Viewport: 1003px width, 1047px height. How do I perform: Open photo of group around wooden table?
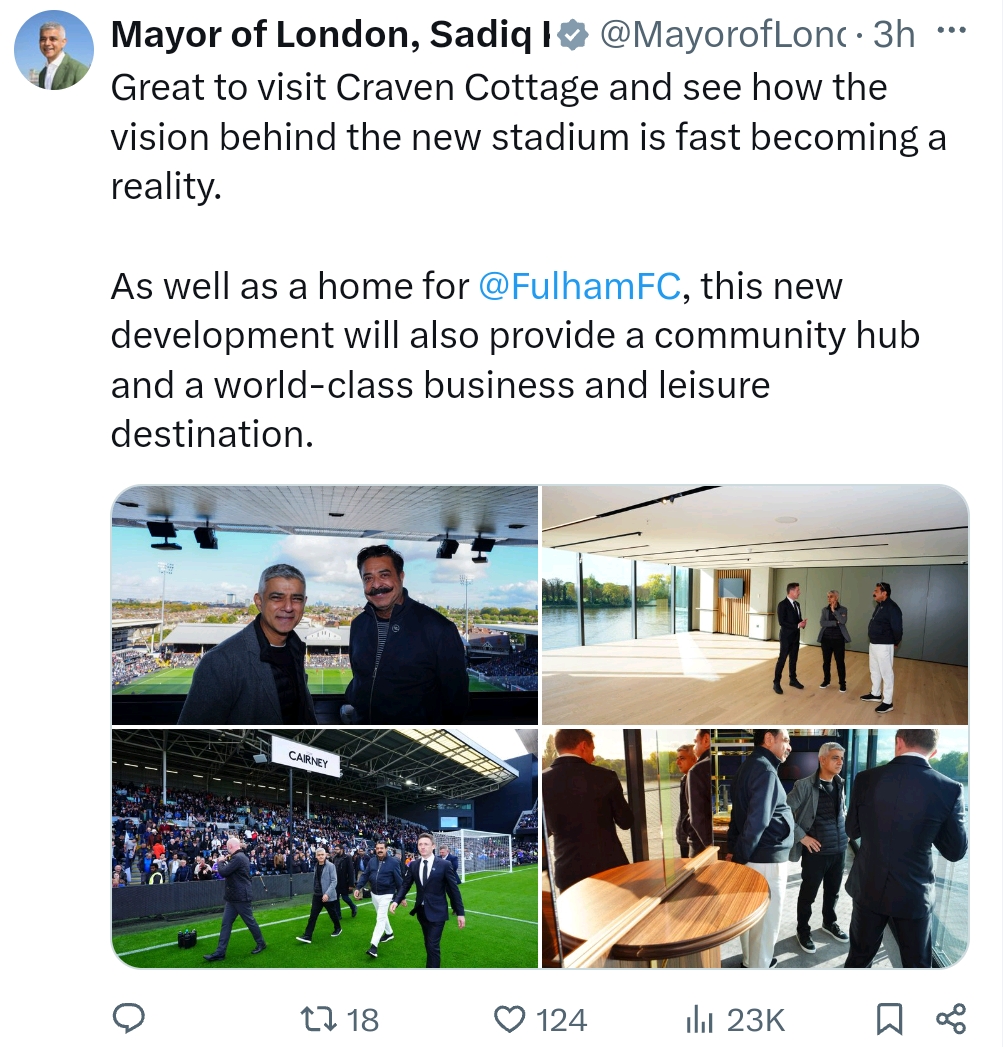point(755,848)
